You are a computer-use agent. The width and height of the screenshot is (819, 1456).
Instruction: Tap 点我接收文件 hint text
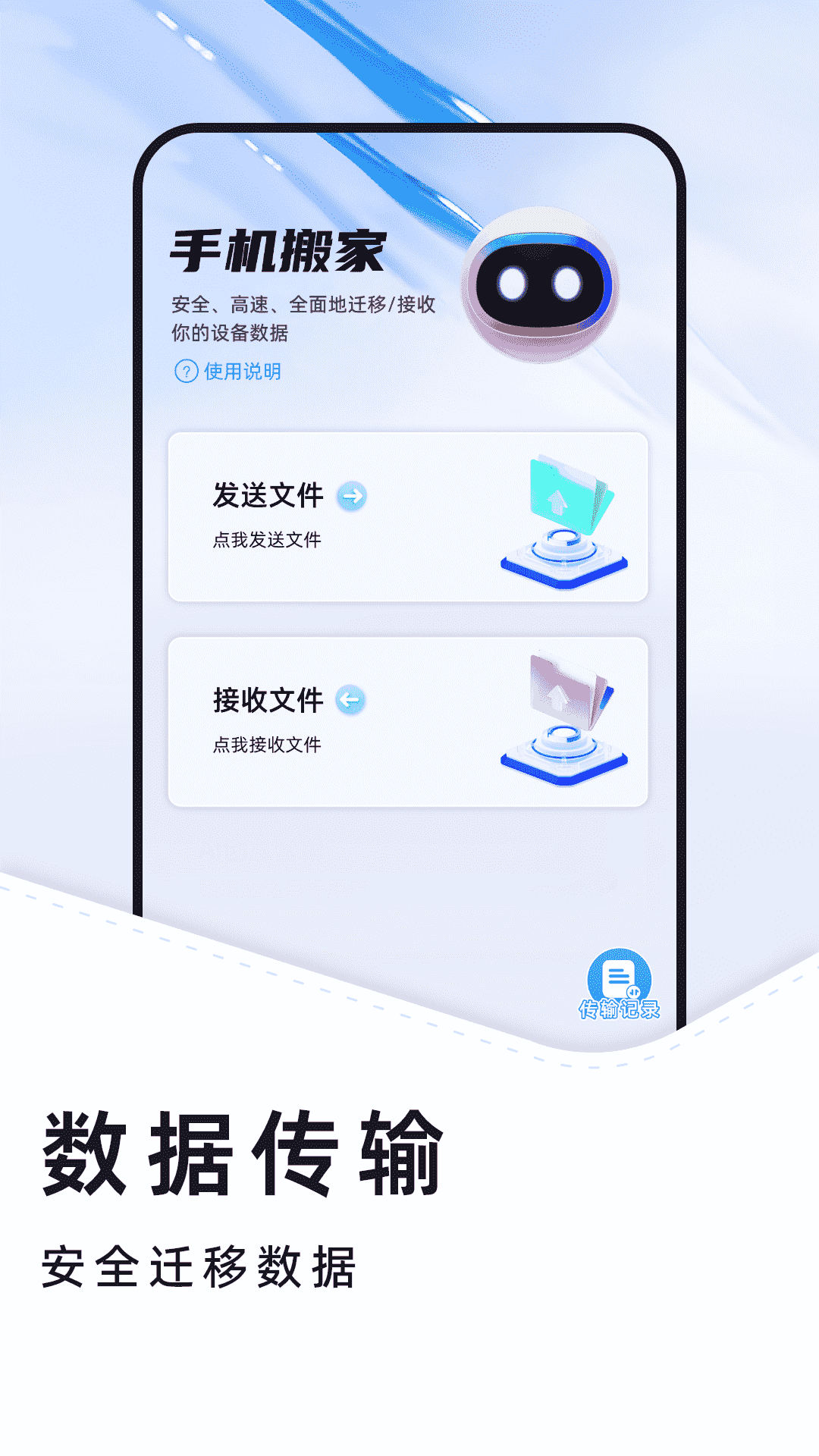pos(267,745)
